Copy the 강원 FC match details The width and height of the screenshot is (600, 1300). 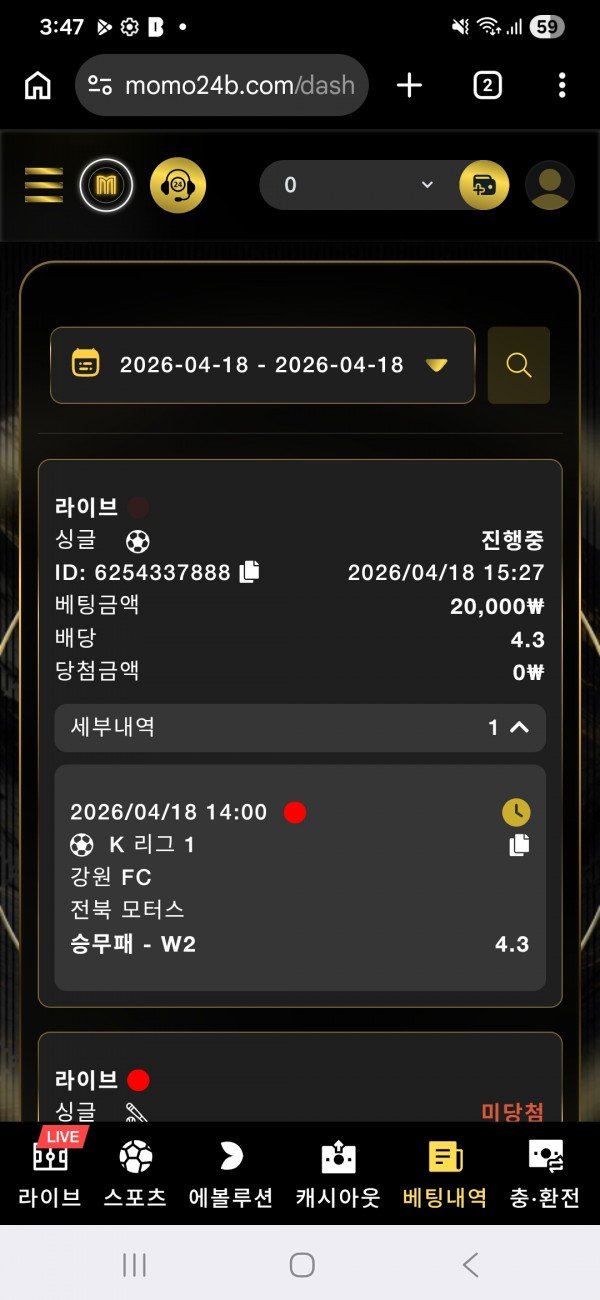pos(518,845)
